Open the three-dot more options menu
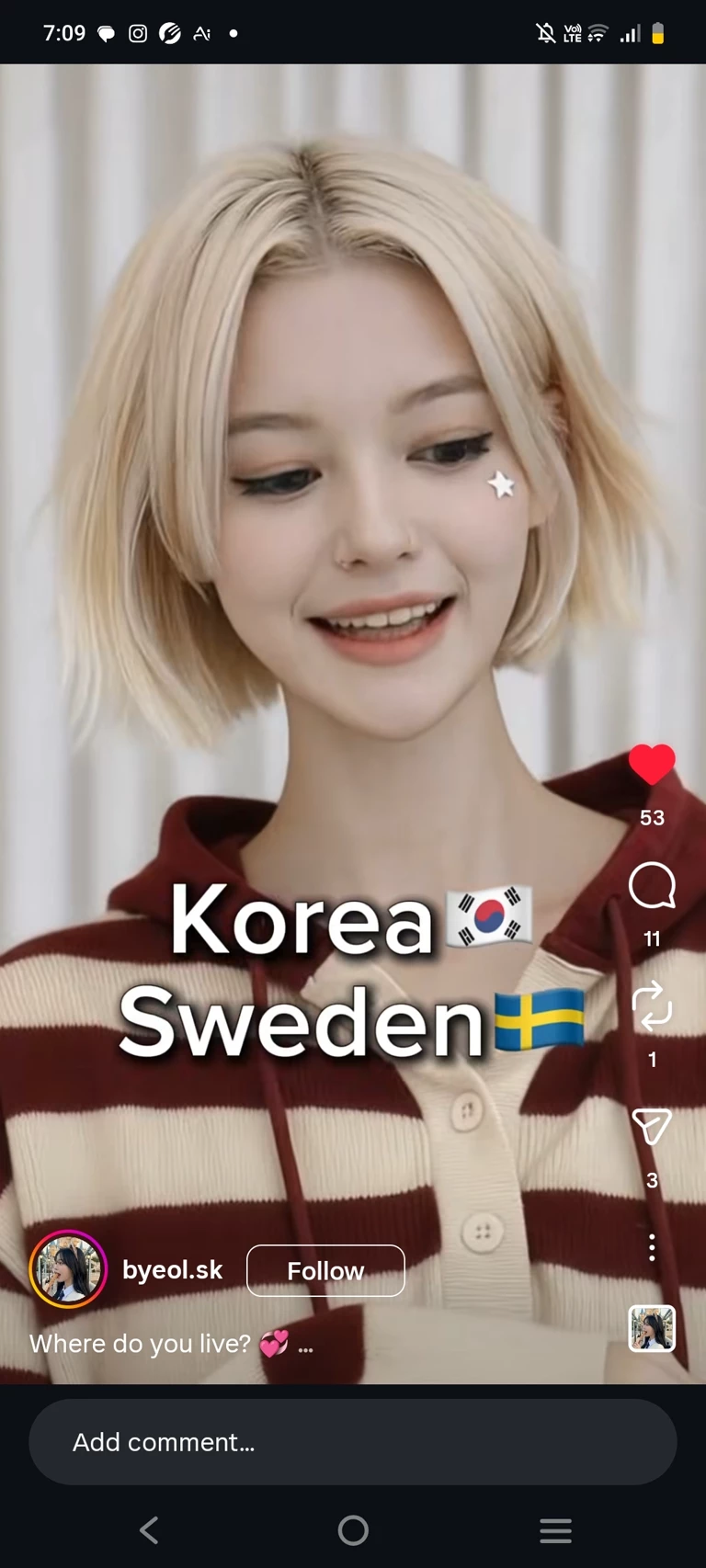Image resolution: width=706 pixels, height=1568 pixels. coord(652,1247)
